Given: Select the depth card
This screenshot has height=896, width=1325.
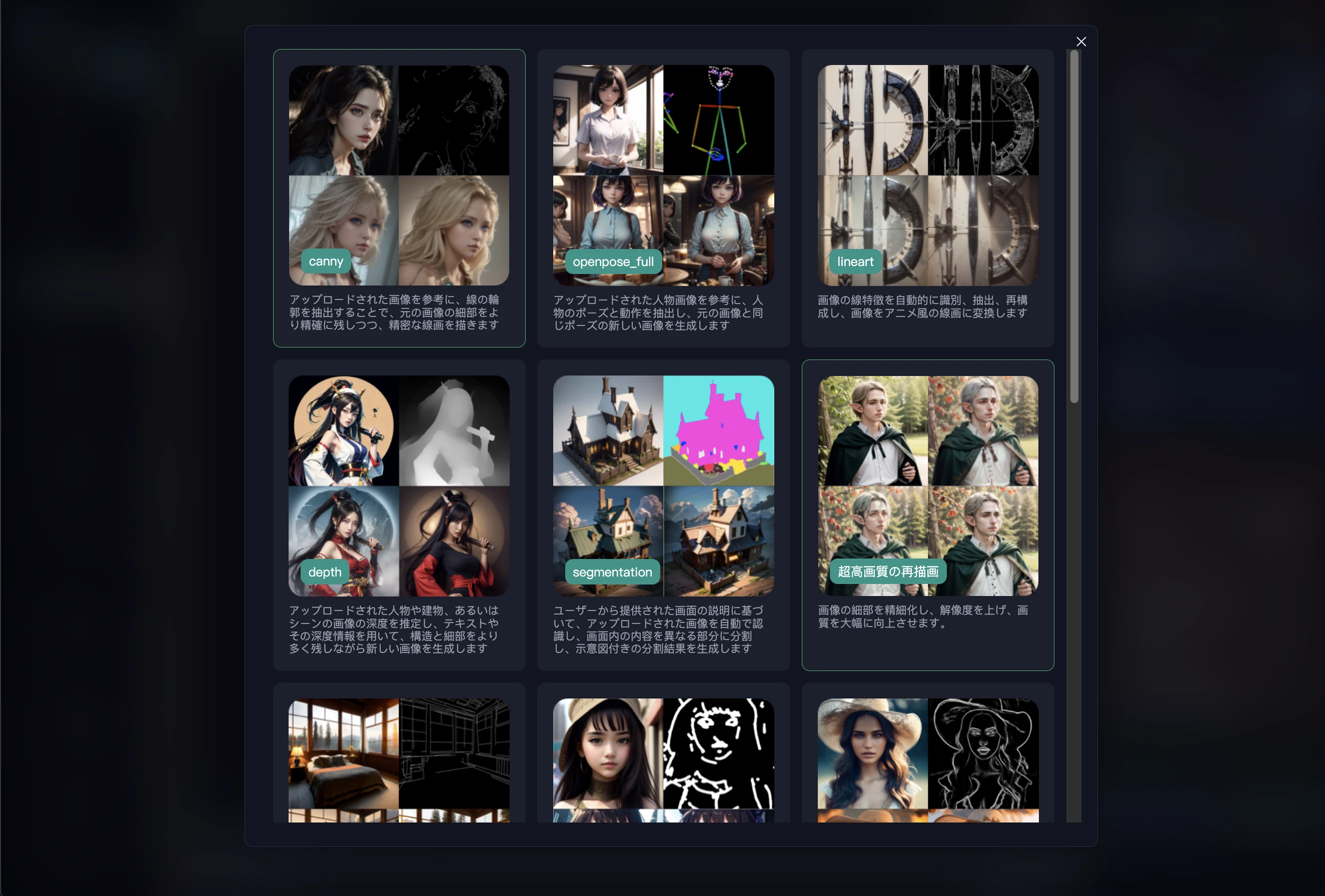Looking at the screenshot, I should pos(399,514).
